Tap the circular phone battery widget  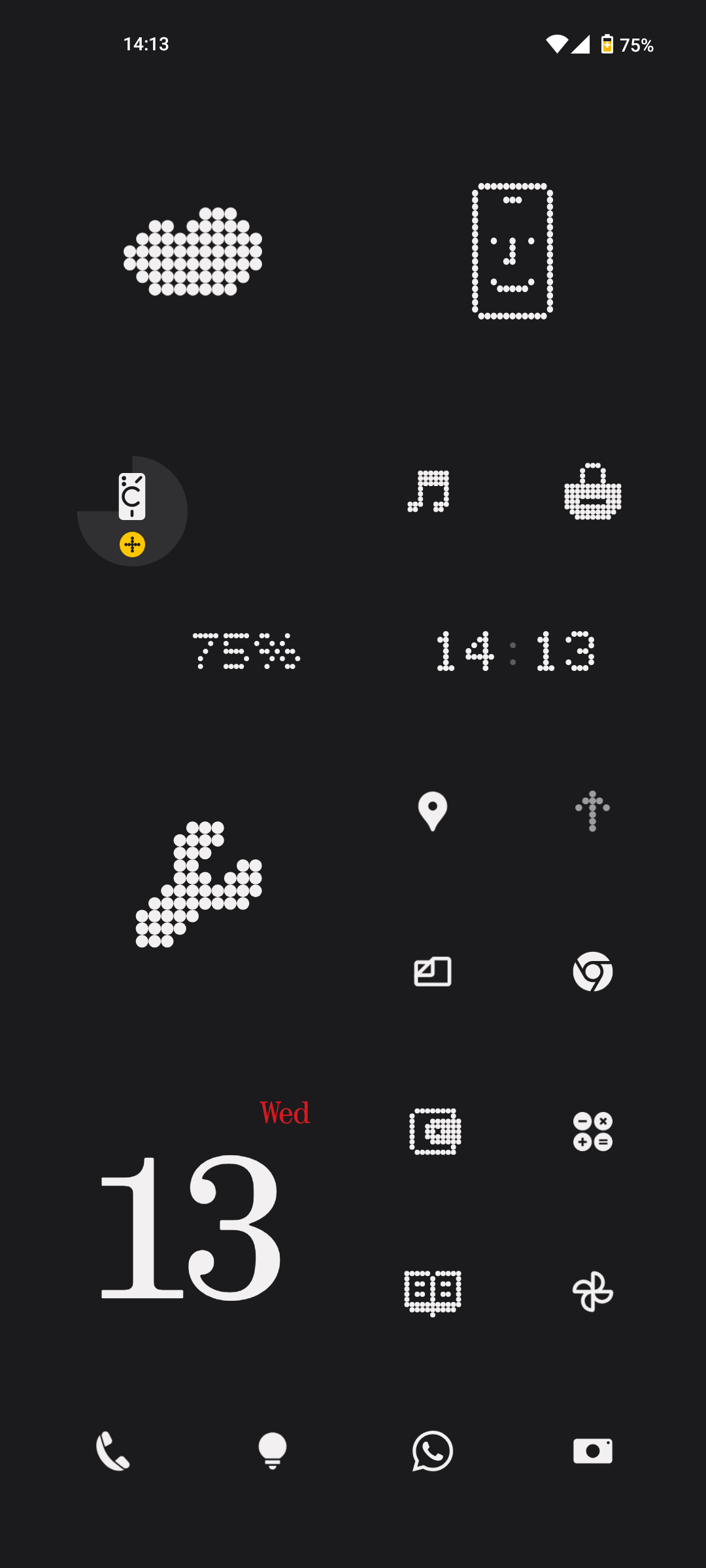point(132,511)
